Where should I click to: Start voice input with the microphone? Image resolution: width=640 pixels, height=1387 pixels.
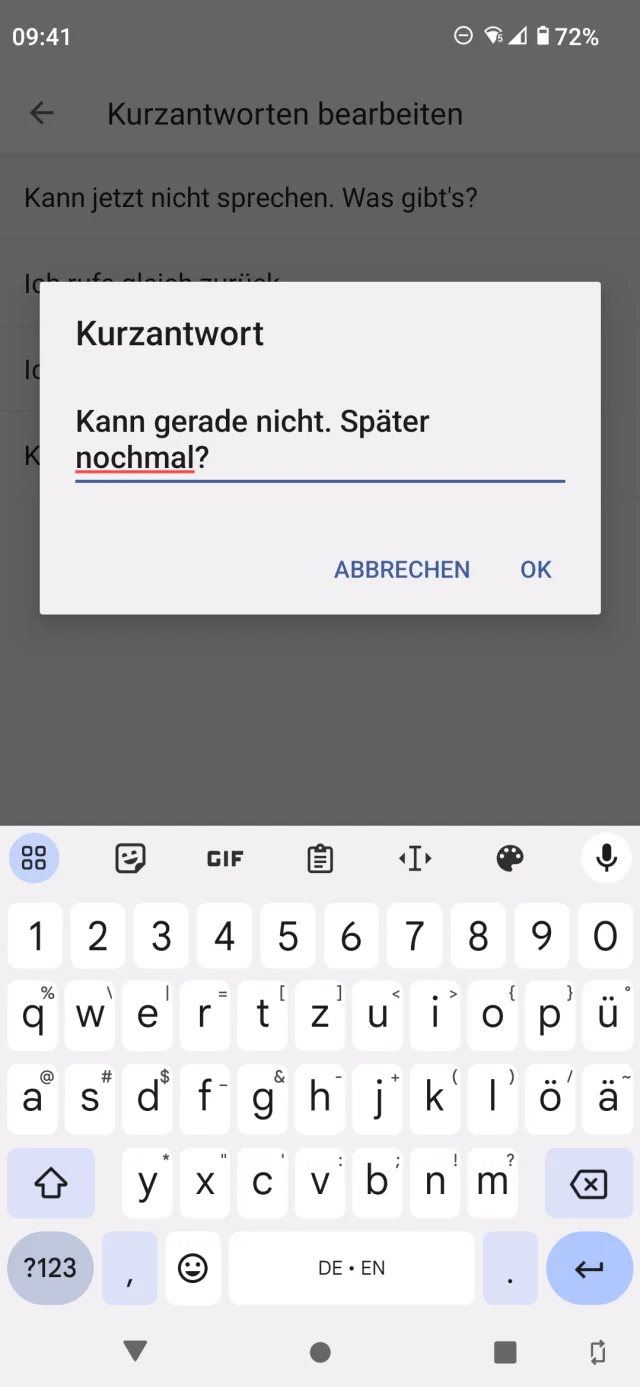(606, 858)
